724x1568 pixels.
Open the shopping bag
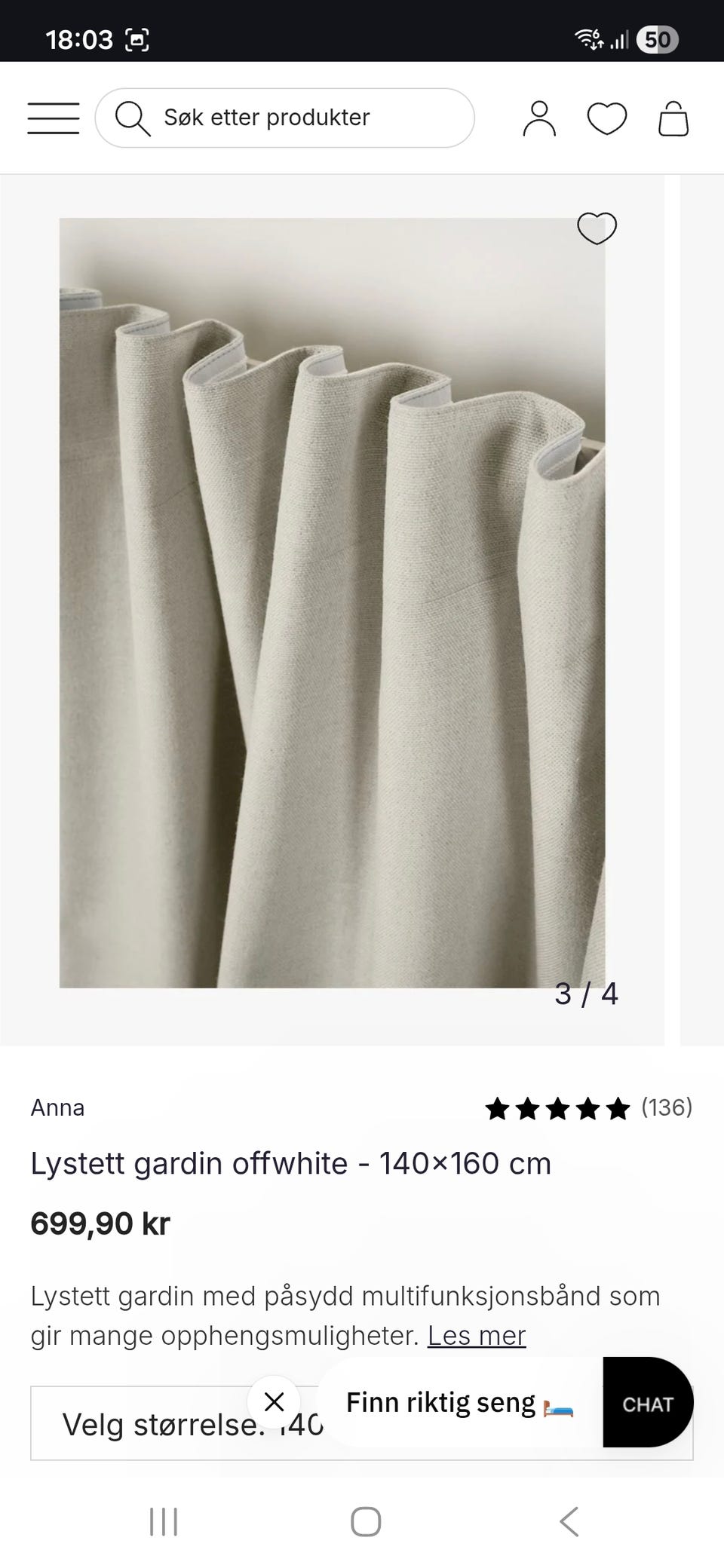pos(673,118)
